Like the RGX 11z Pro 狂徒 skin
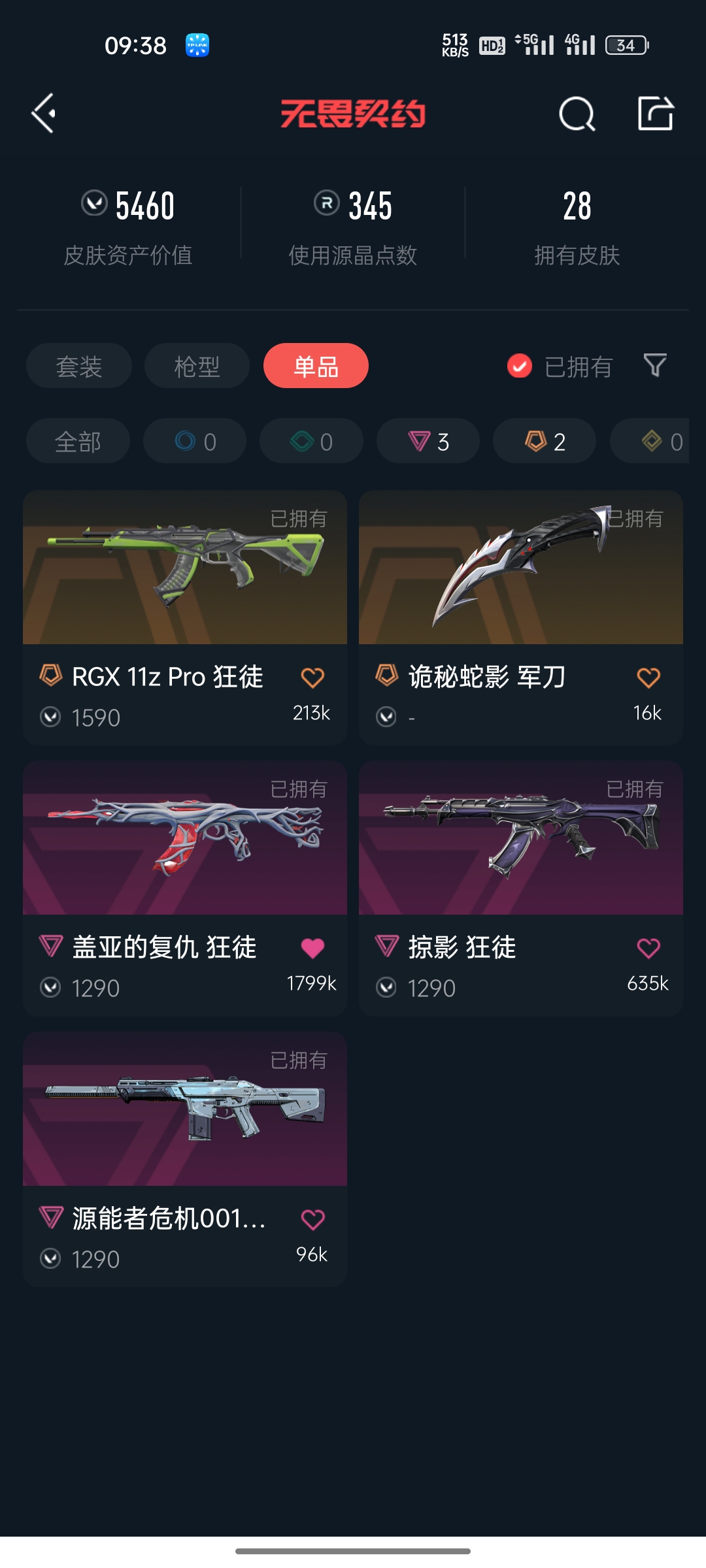Screen dimensions: 706x1568 click(312, 678)
